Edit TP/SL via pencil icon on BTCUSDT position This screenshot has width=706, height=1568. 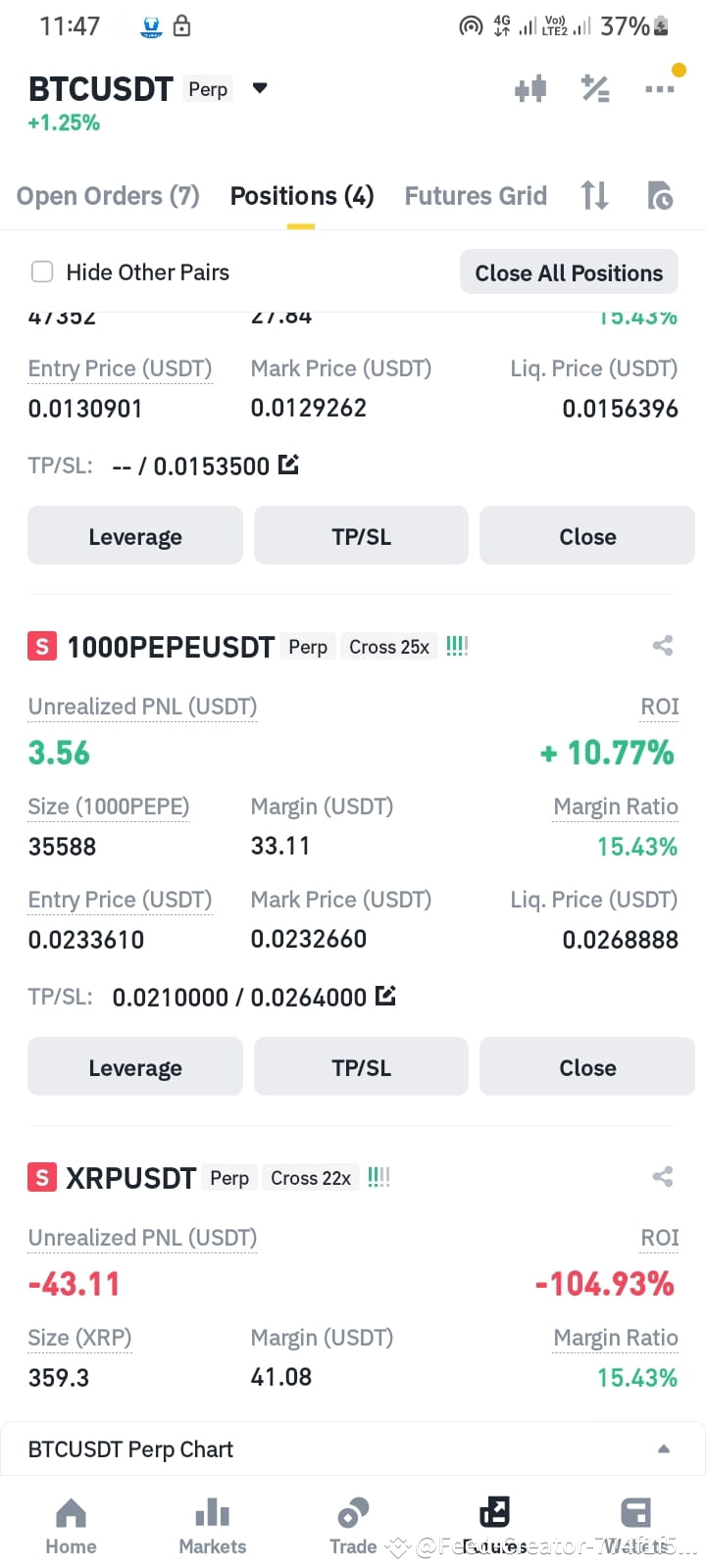(289, 465)
